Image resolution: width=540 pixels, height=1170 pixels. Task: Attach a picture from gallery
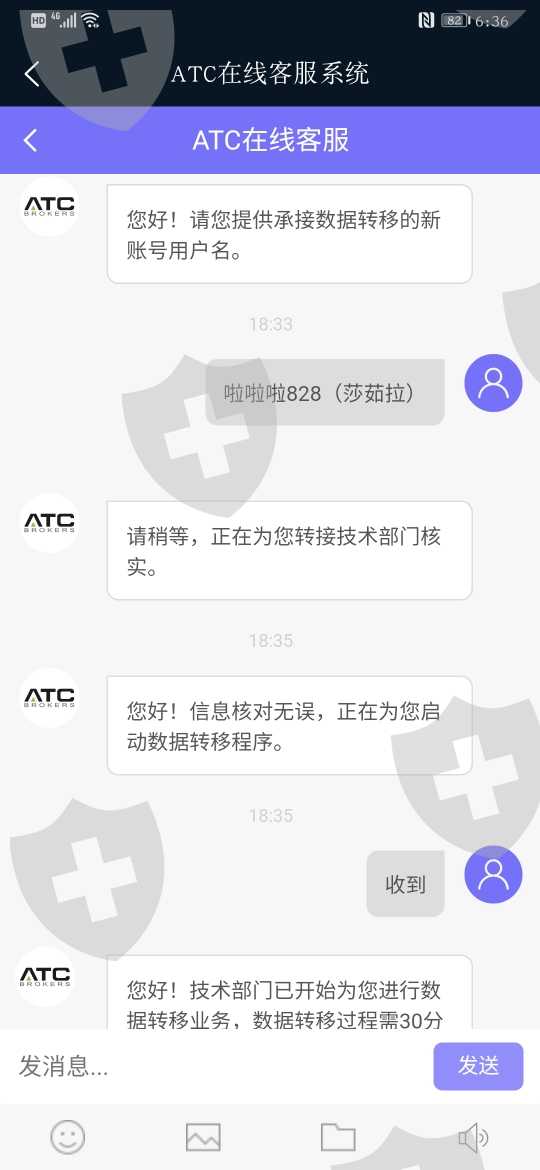203,1138
